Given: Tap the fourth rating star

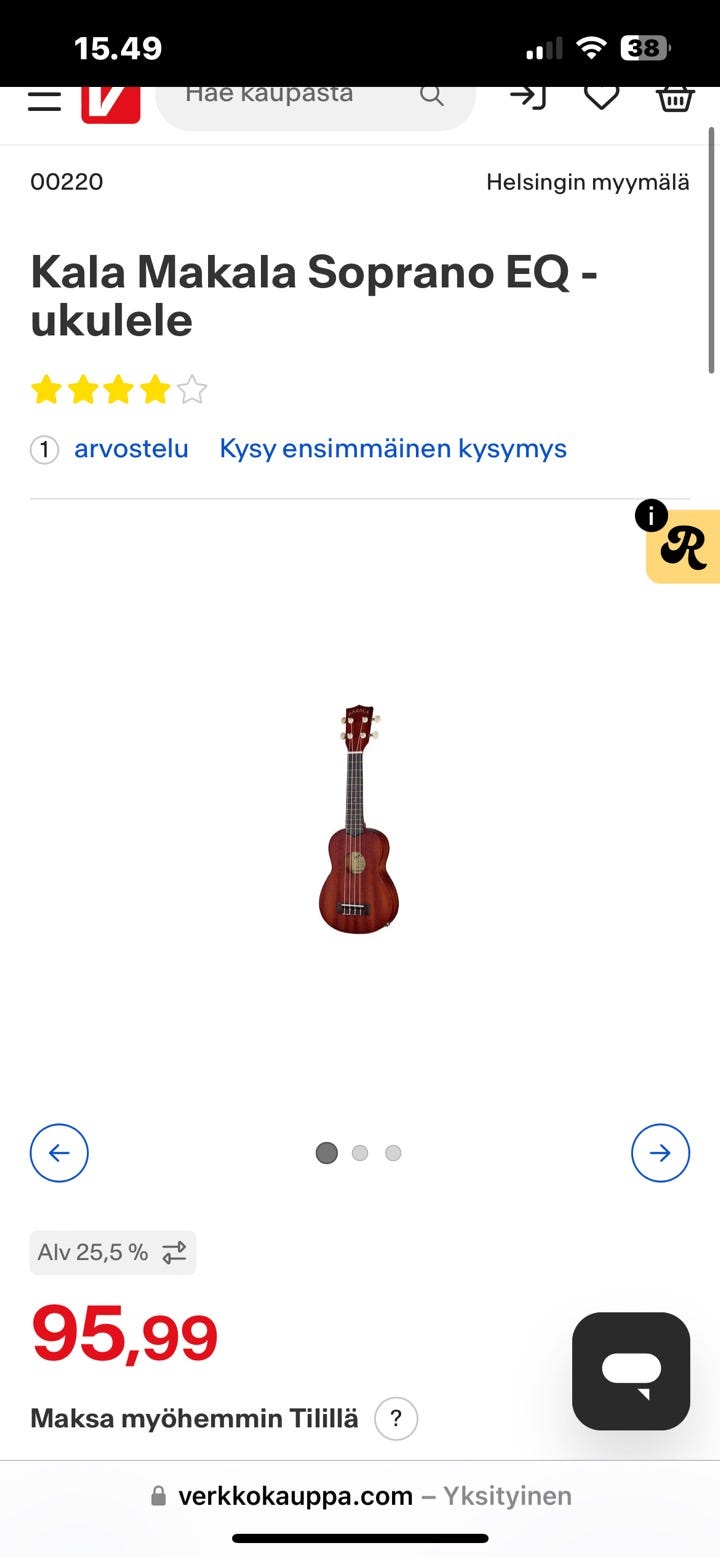Looking at the screenshot, I should coord(155,389).
